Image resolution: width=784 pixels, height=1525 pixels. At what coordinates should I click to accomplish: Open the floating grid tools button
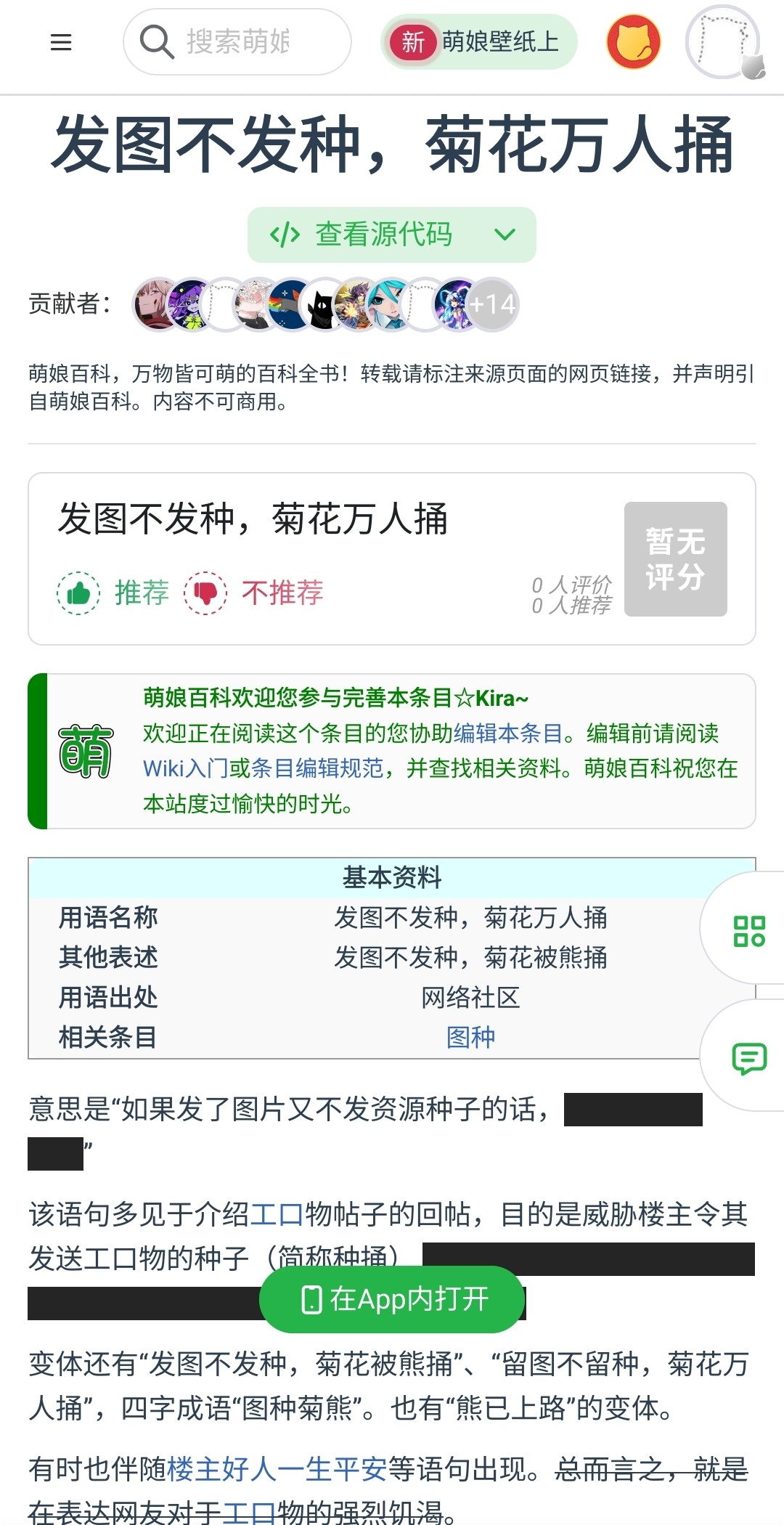(749, 930)
